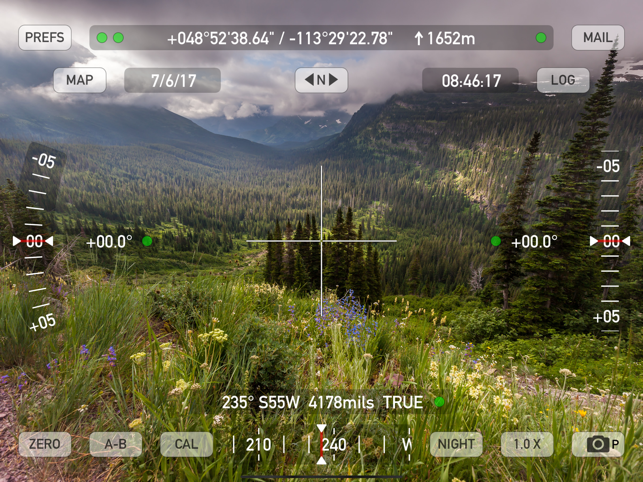The height and width of the screenshot is (482, 643).
Task: Tap the ZERO button
Action: coord(44,444)
